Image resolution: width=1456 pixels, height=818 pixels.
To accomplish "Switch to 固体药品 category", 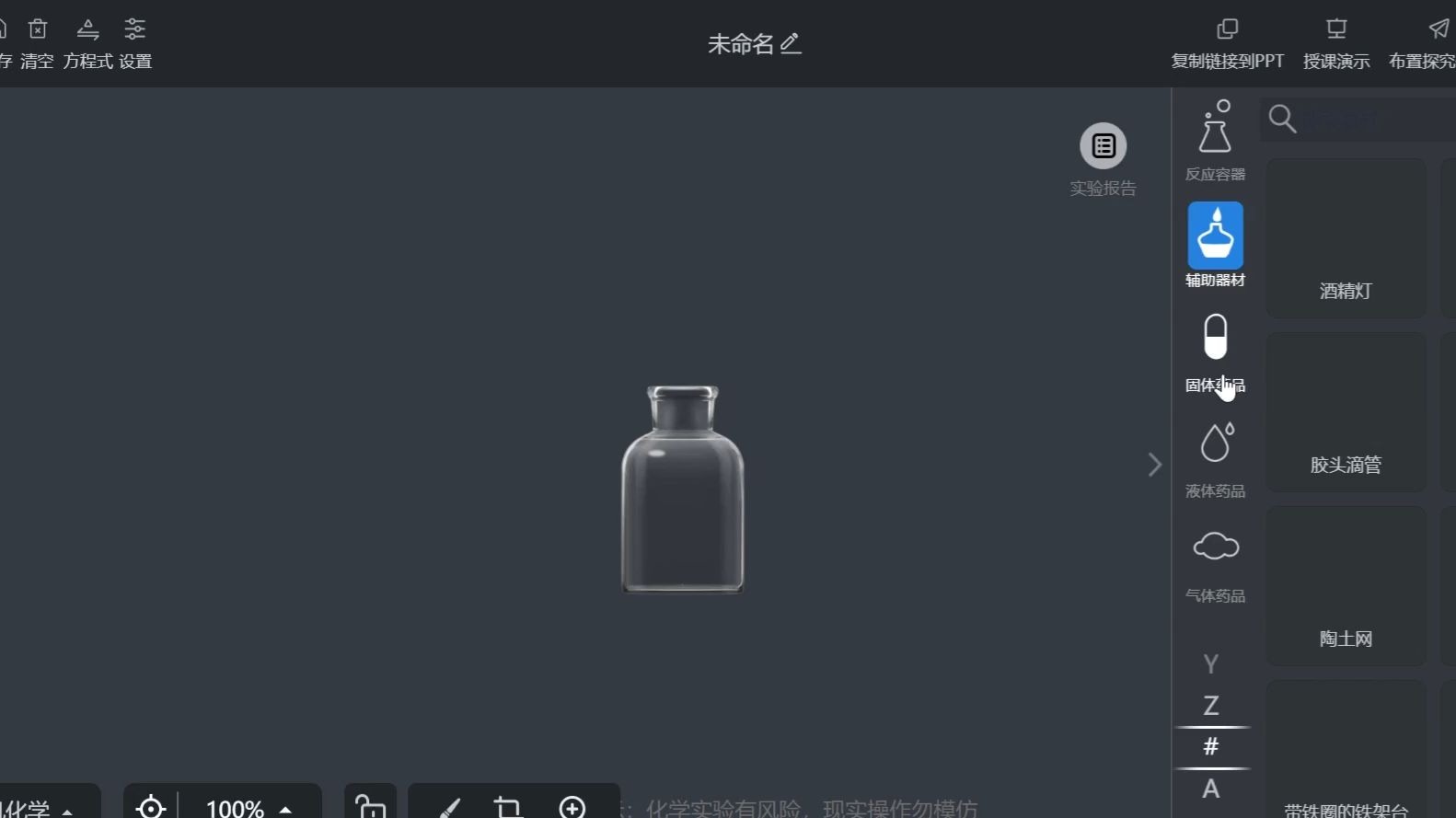I will coord(1215,351).
